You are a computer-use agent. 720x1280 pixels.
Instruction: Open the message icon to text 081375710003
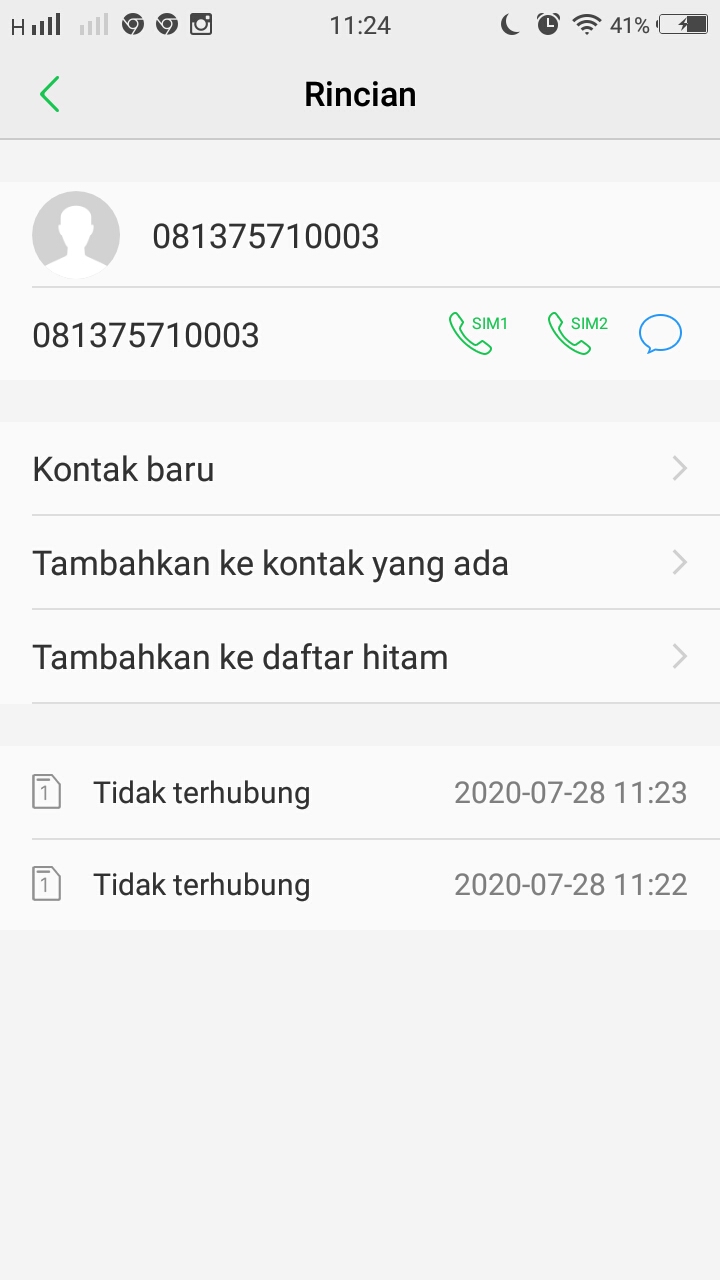point(660,332)
